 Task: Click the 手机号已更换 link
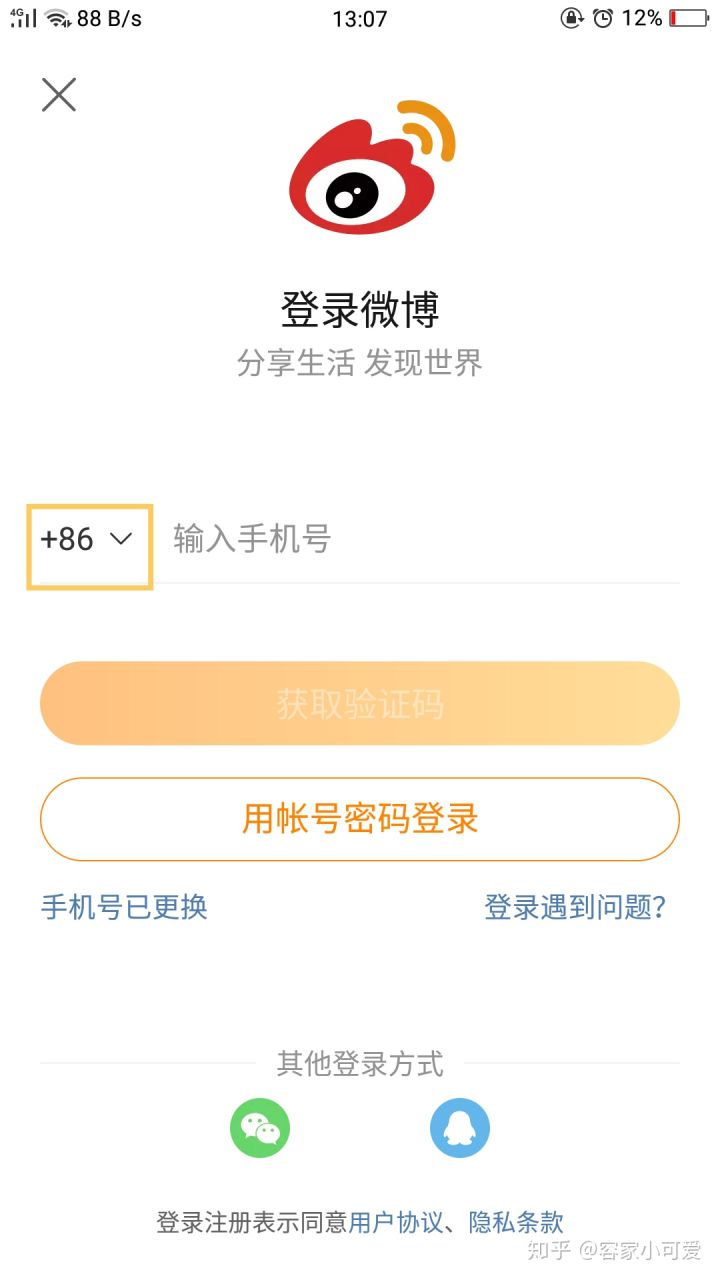123,908
